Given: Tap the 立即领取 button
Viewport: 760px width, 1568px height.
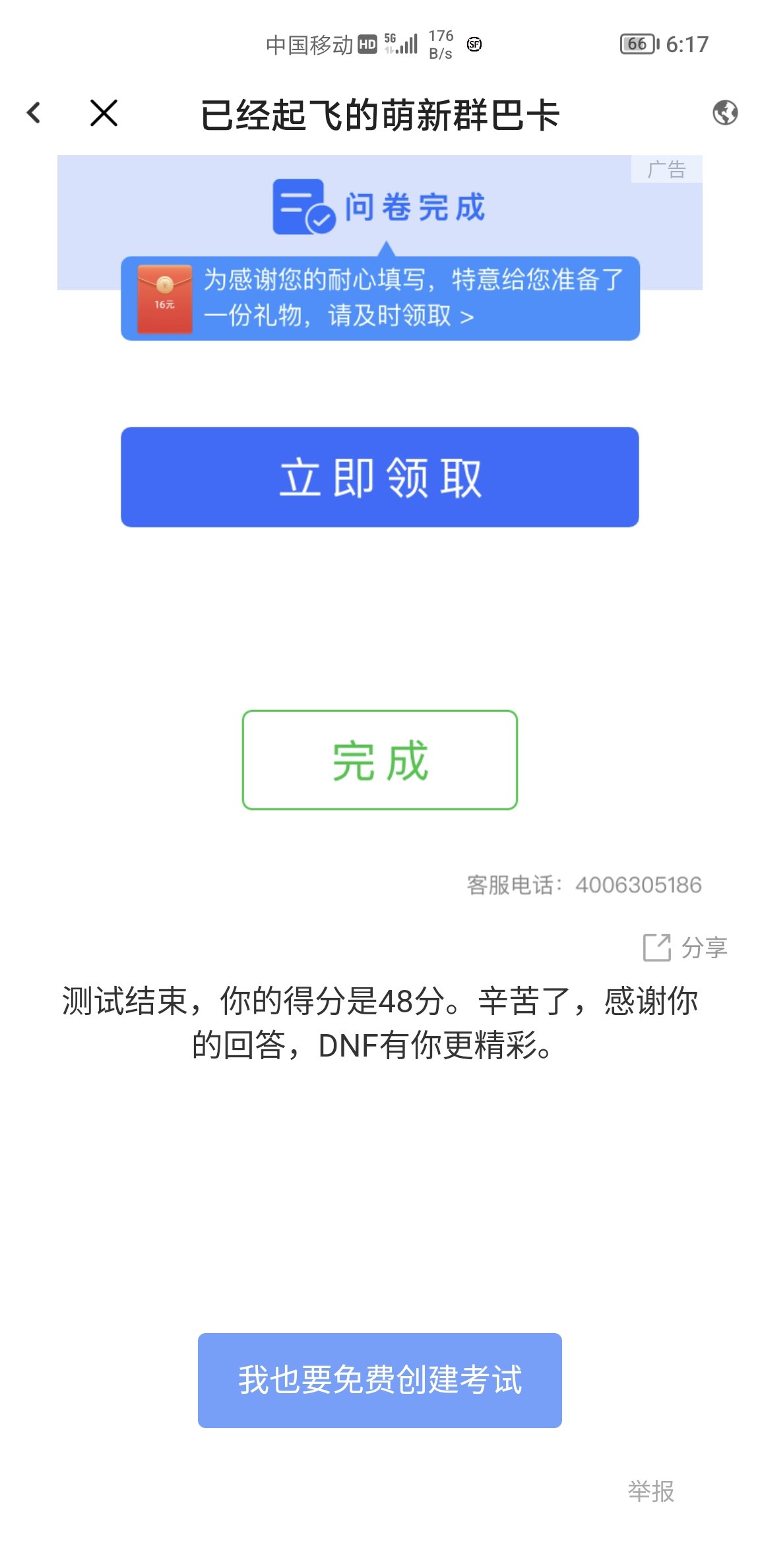Looking at the screenshot, I should (380, 477).
